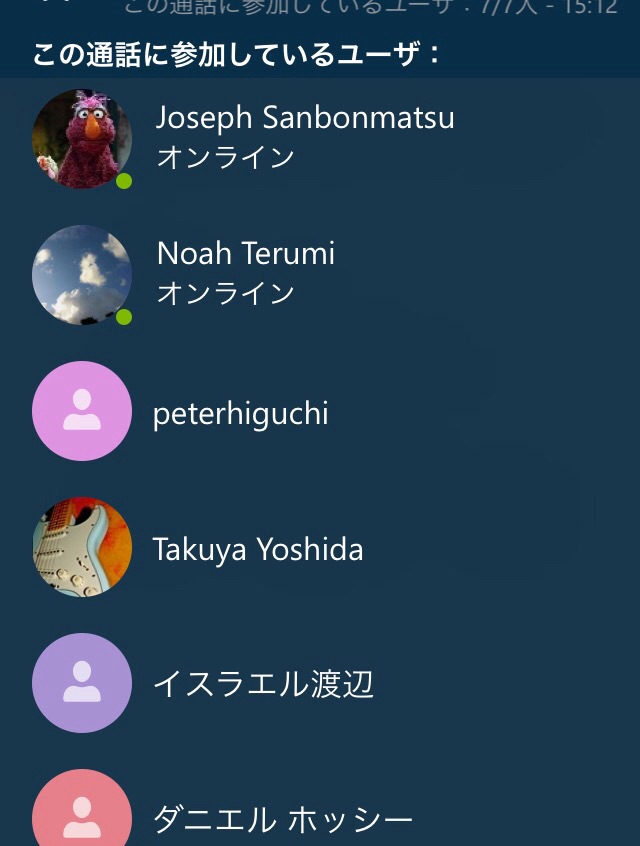This screenshot has width=640, height=846.
Task: View peterhiguchi in the participant list
Action: point(240,413)
